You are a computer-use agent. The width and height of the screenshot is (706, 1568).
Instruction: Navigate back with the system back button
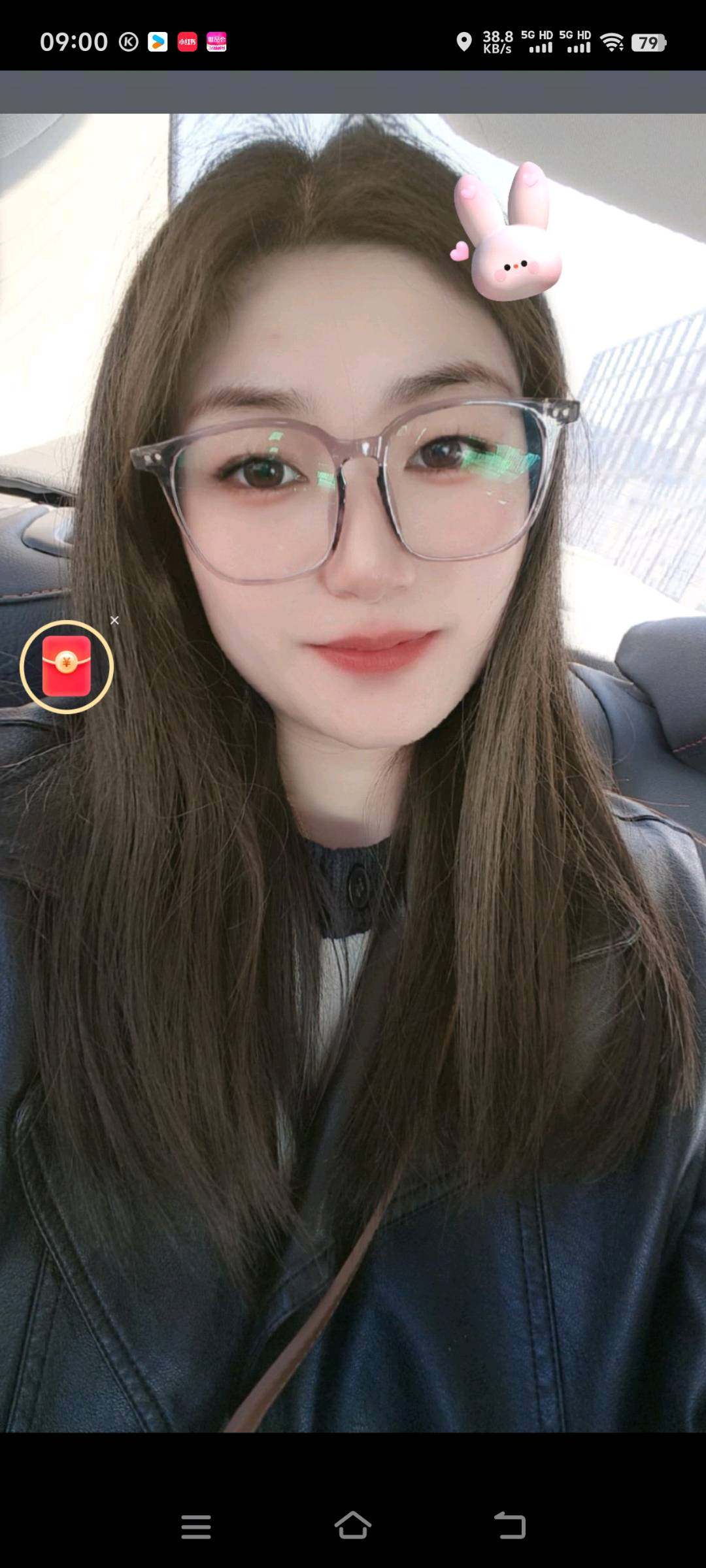click(510, 1526)
